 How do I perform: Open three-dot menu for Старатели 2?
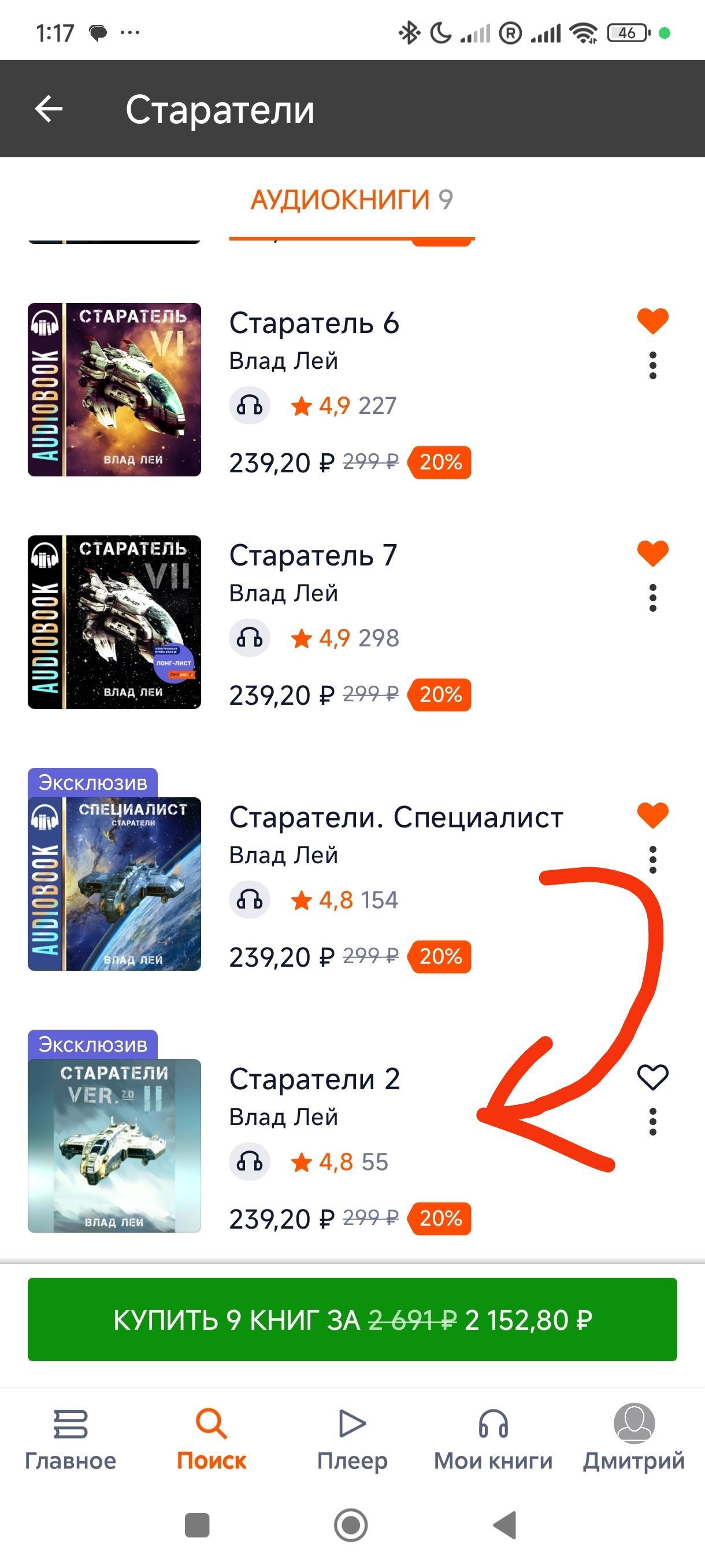[x=652, y=1122]
